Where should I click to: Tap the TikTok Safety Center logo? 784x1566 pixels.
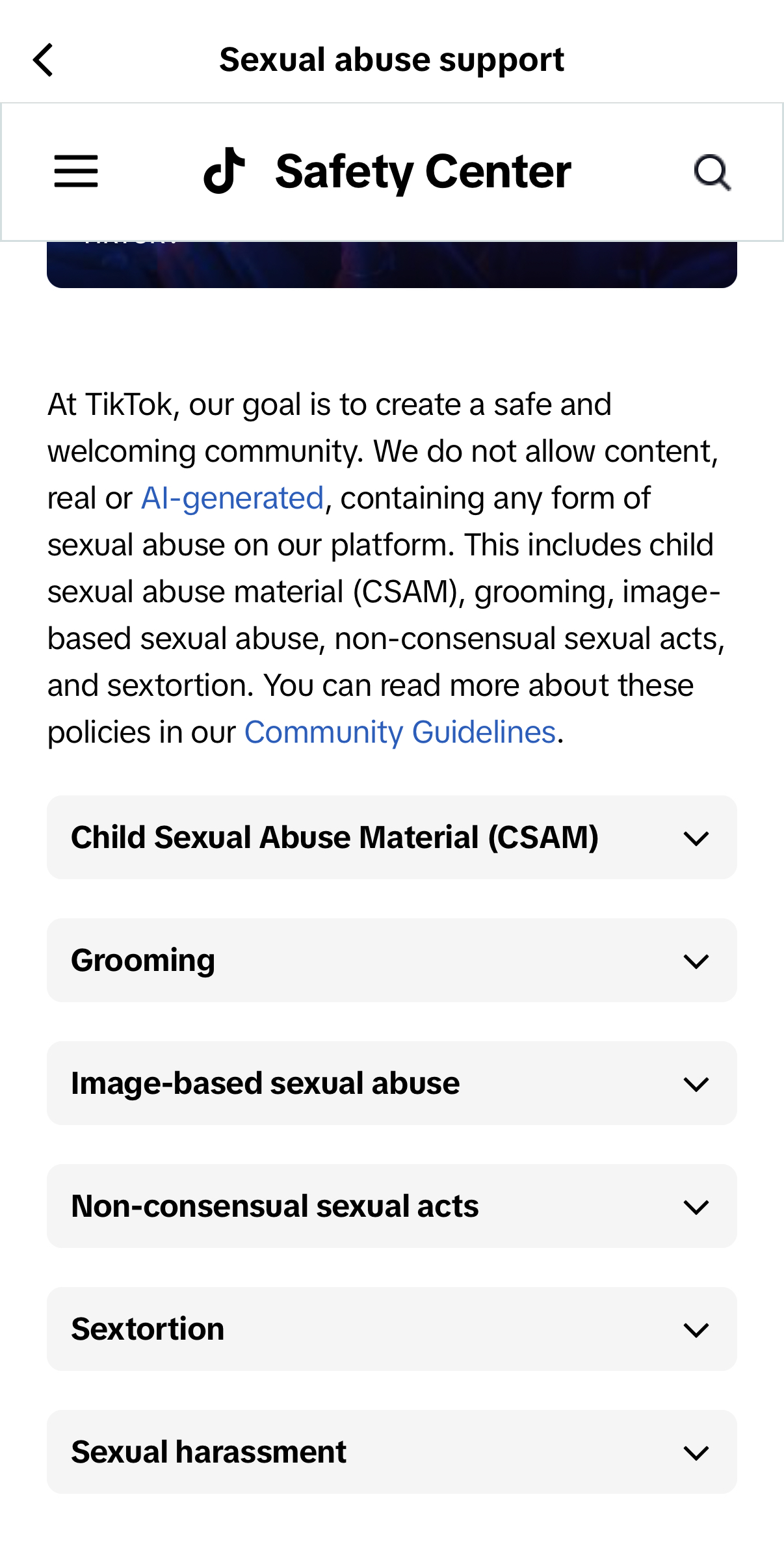[x=387, y=172]
